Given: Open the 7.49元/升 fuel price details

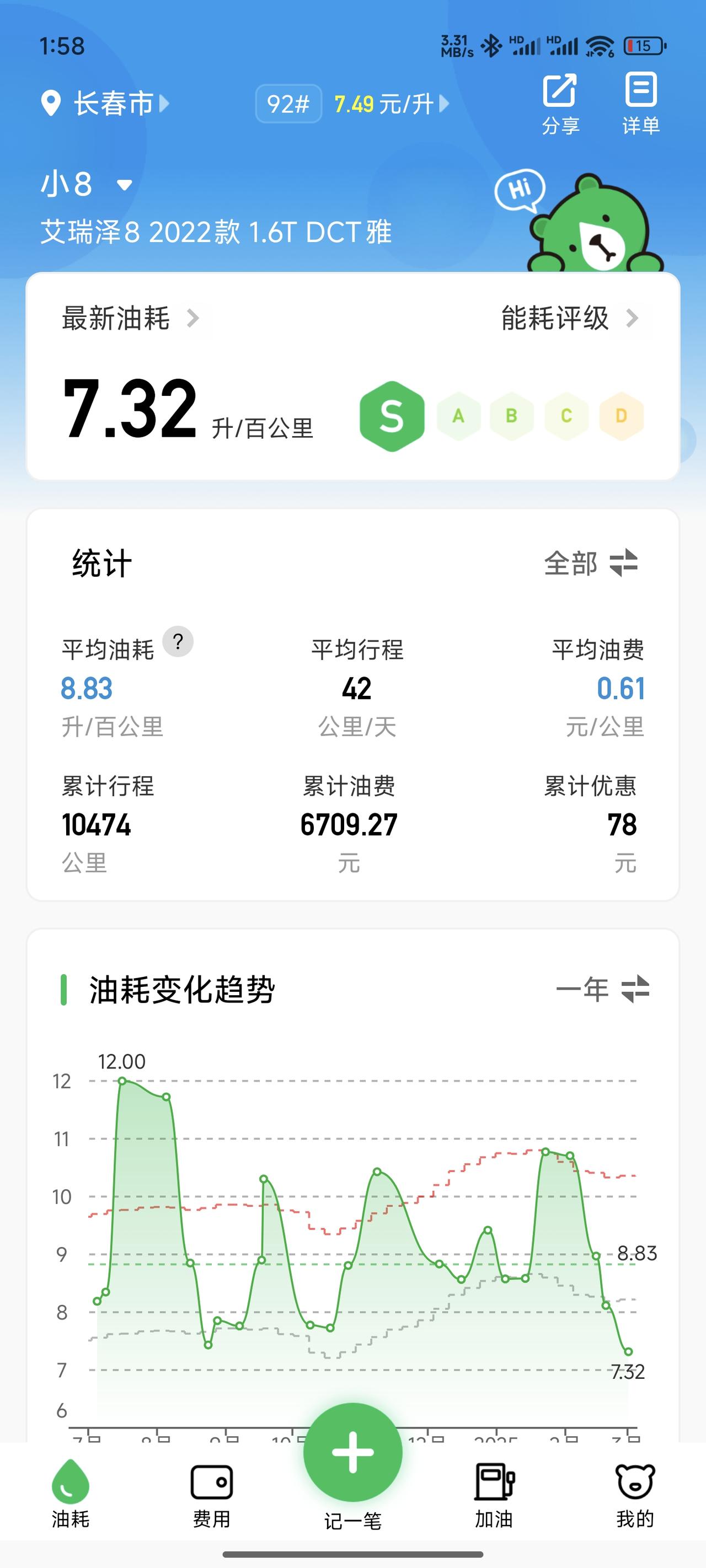Looking at the screenshot, I should [x=391, y=104].
